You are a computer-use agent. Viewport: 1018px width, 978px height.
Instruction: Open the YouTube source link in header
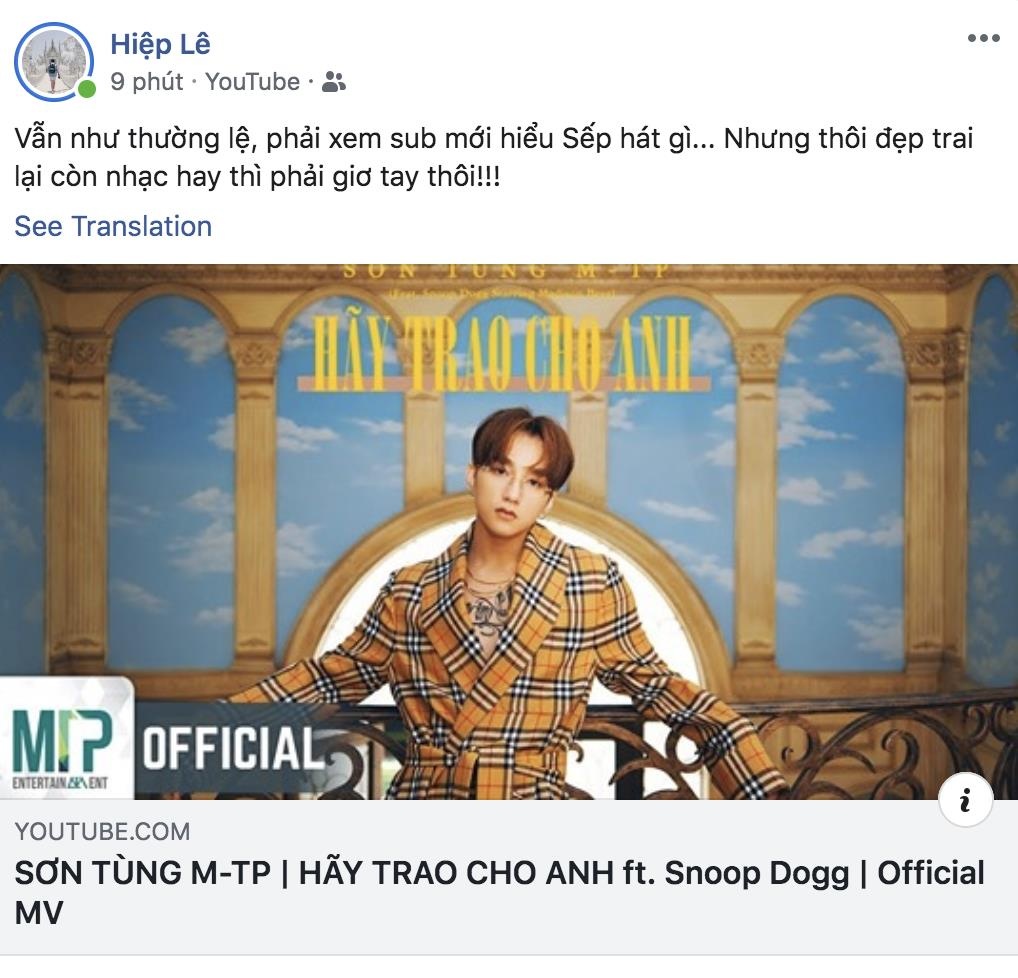coord(252,82)
